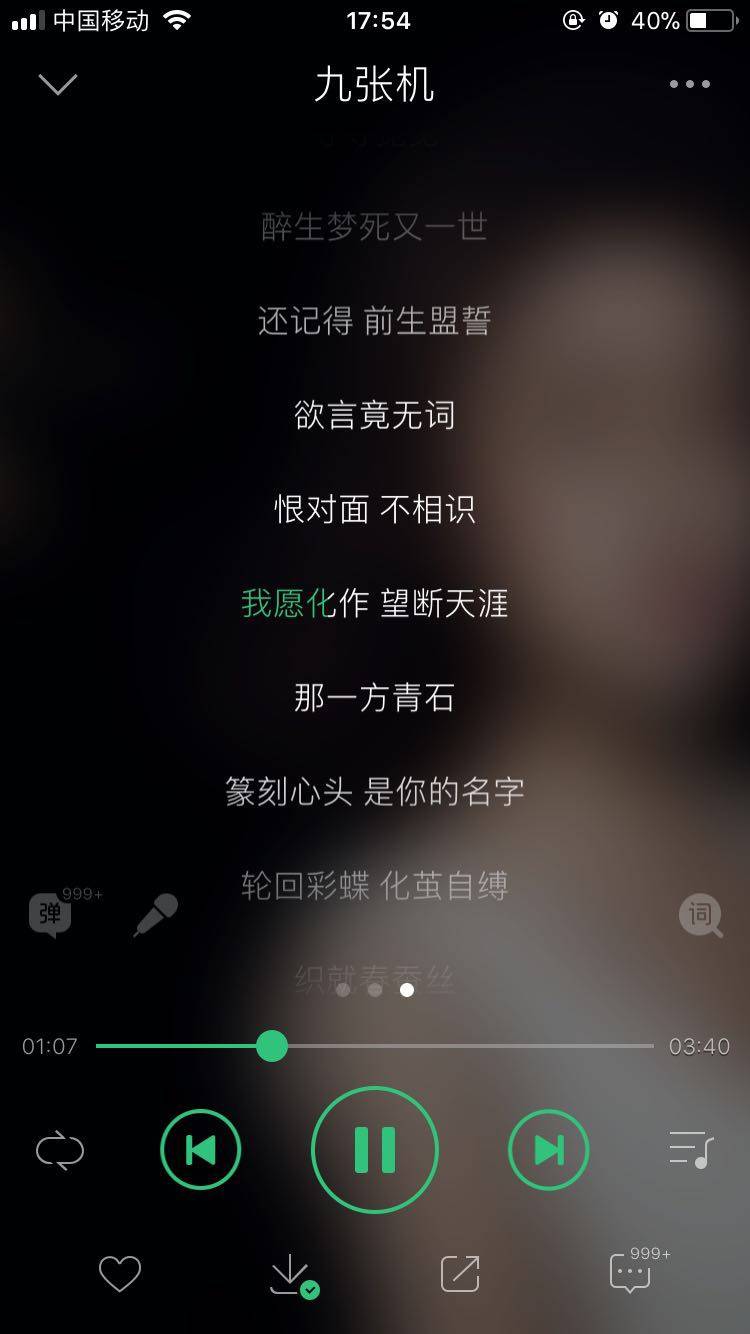Pause the currently playing song
Viewport: 750px width, 1334px height.
[x=374, y=1150]
